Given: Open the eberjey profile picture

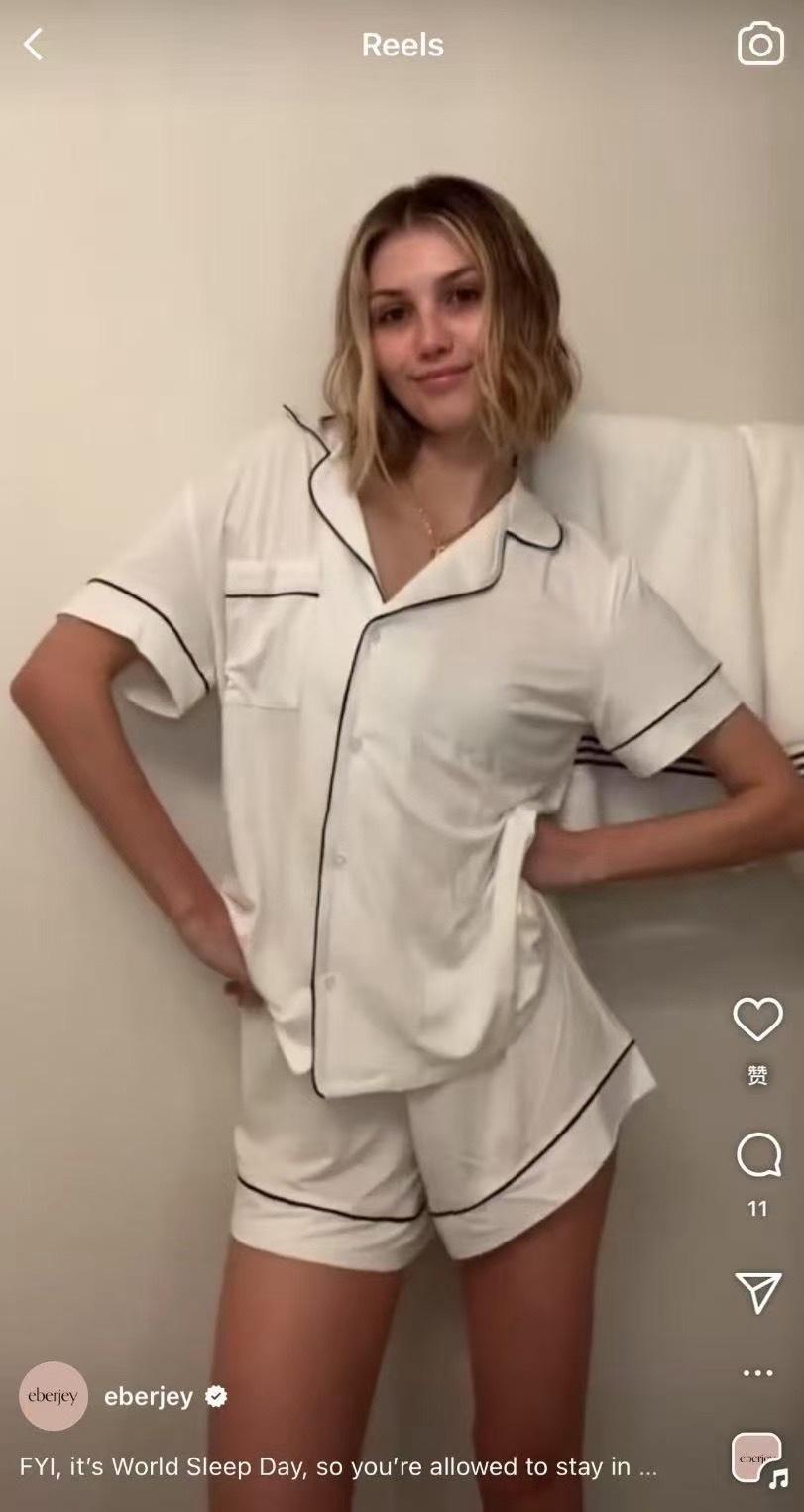Looking at the screenshot, I should (x=54, y=1396).
